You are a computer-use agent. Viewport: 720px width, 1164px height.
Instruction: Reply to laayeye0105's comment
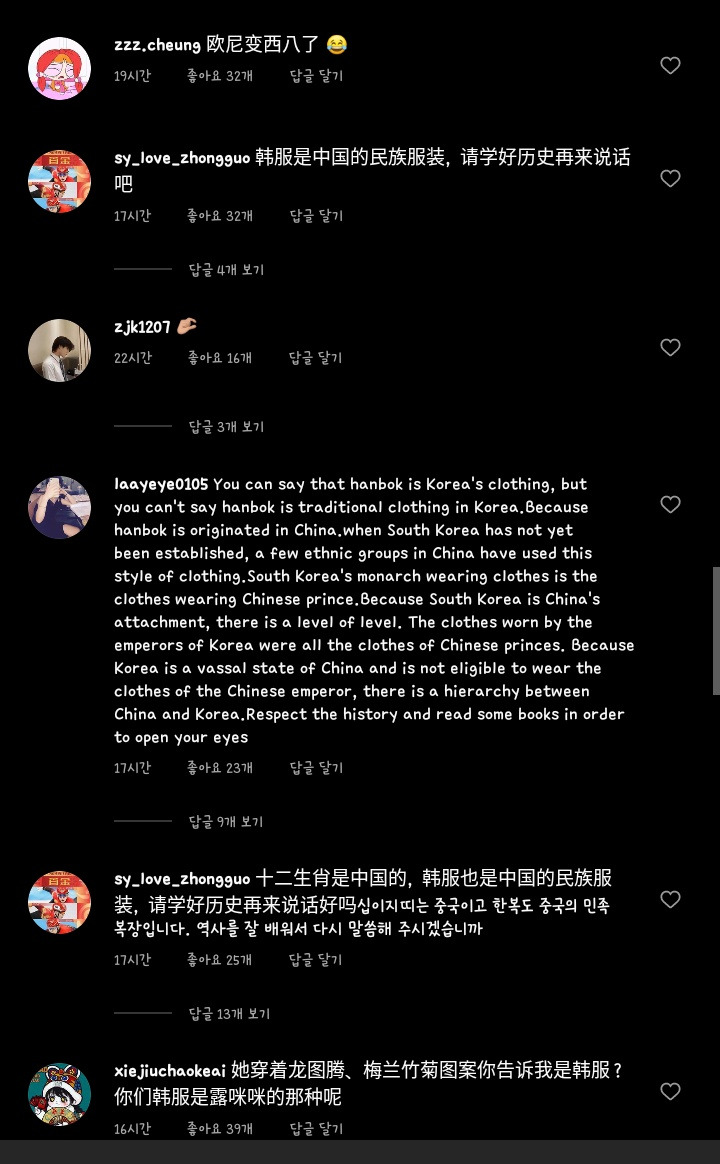click(316, 768)
